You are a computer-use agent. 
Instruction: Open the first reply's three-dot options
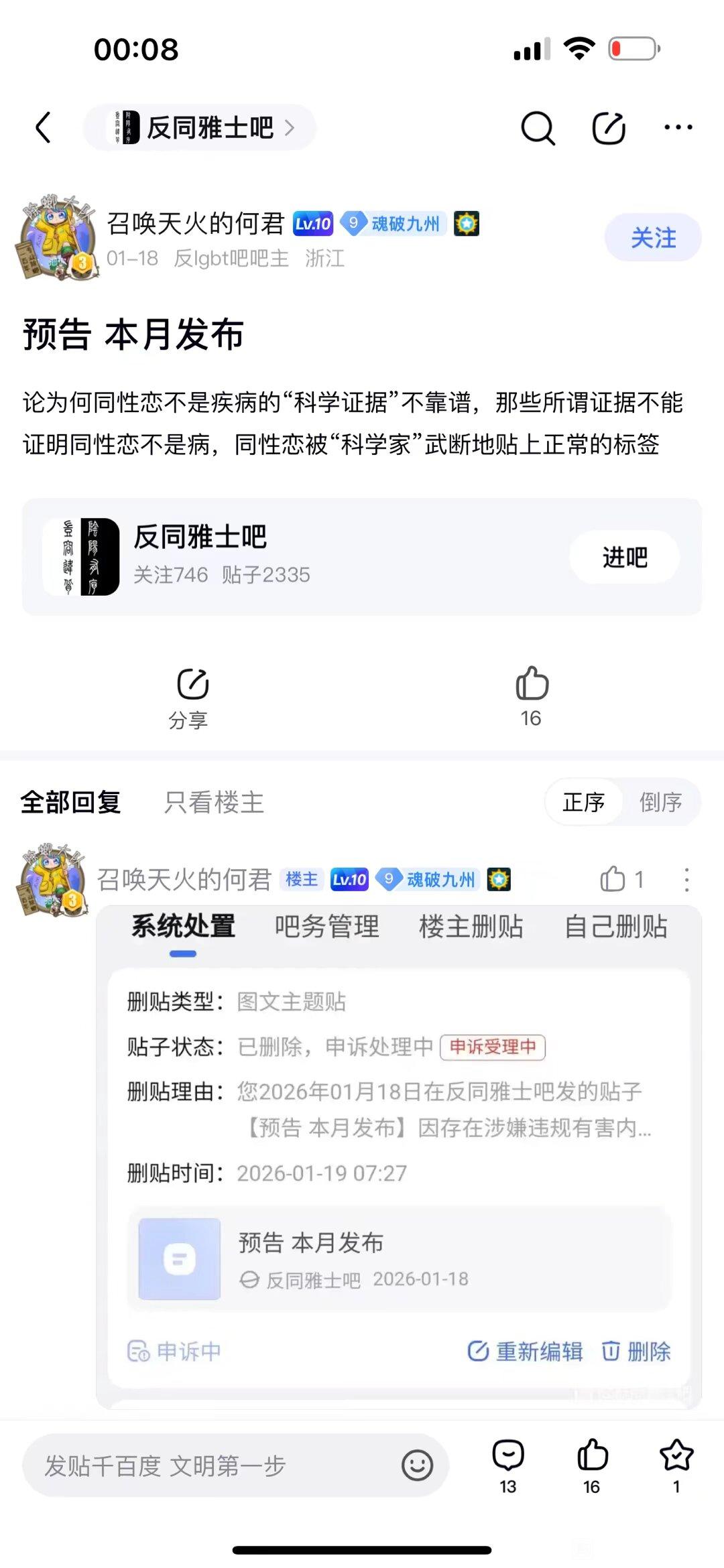click(686, 879)
